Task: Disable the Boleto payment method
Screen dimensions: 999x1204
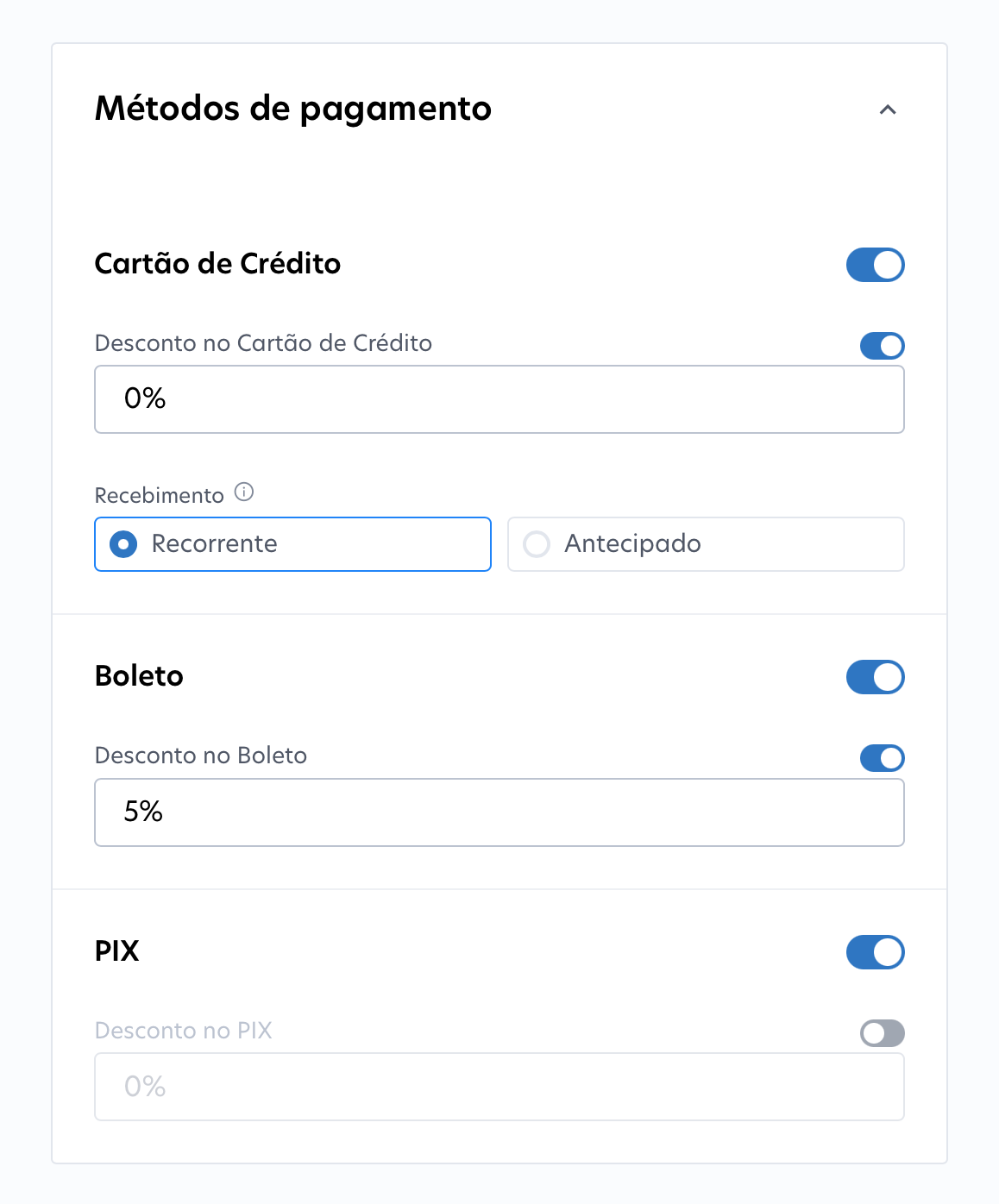Action: (875, 677)
